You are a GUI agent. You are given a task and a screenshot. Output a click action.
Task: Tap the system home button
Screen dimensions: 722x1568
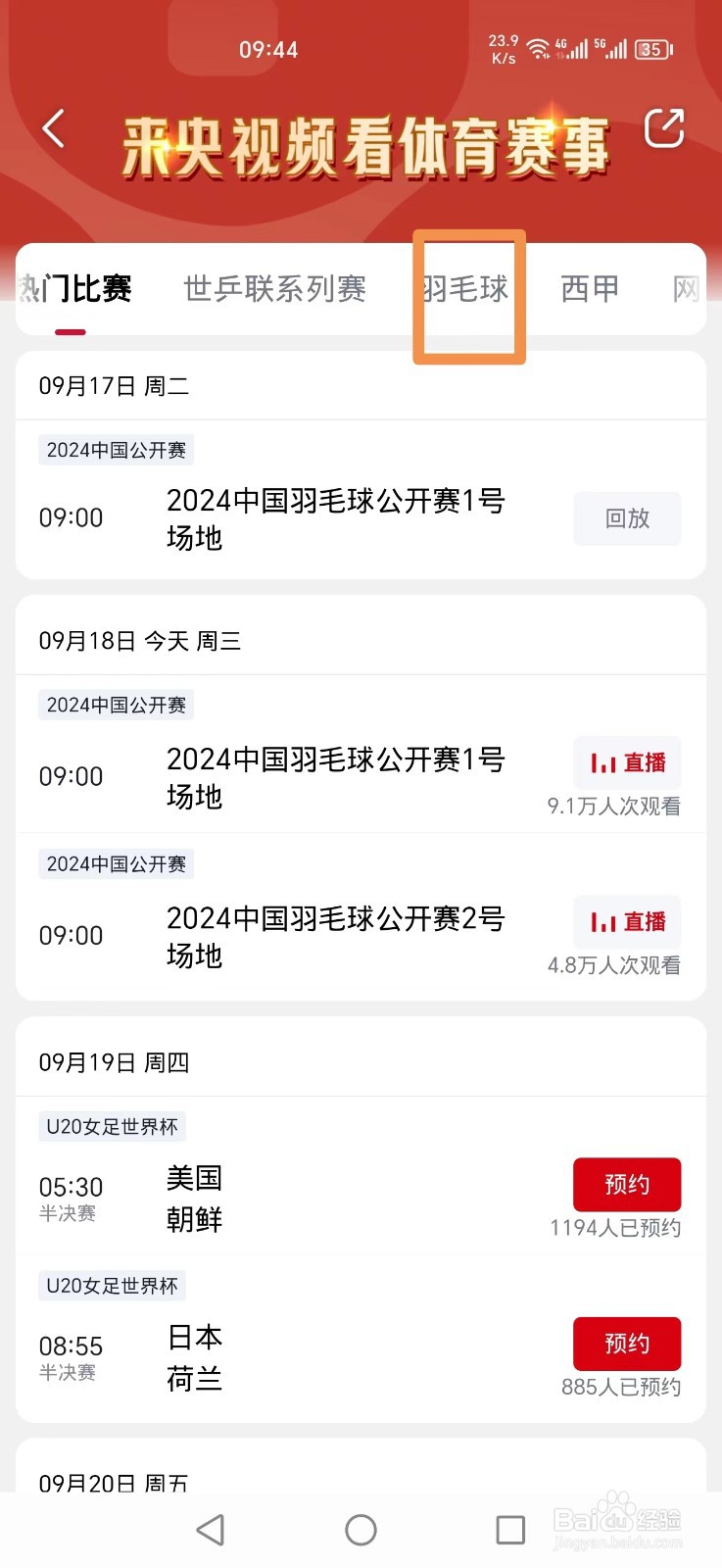click(x=361, y=1530)
